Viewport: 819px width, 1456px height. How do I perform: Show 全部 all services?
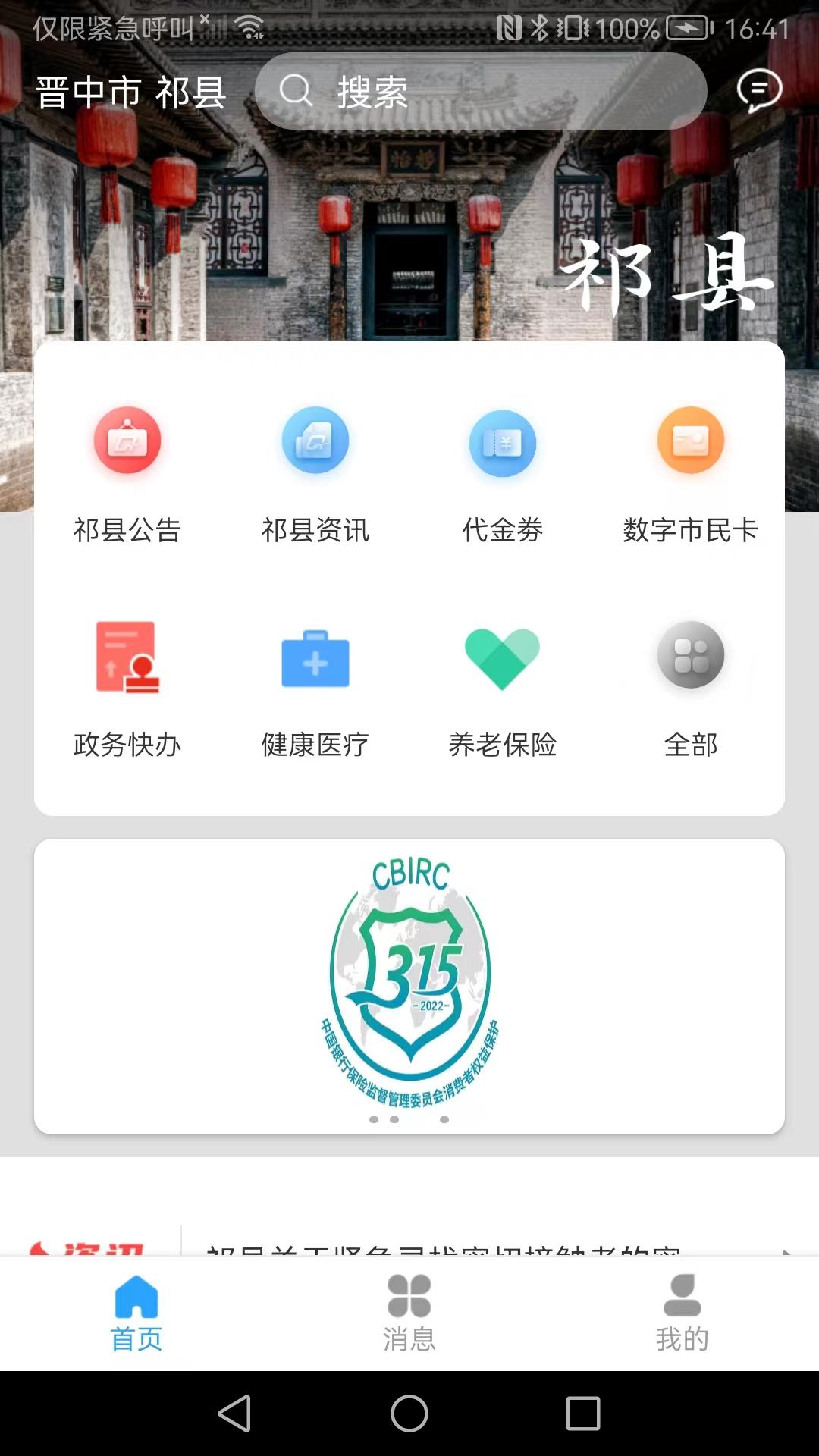pyautogui.click(x=690, y=686)
